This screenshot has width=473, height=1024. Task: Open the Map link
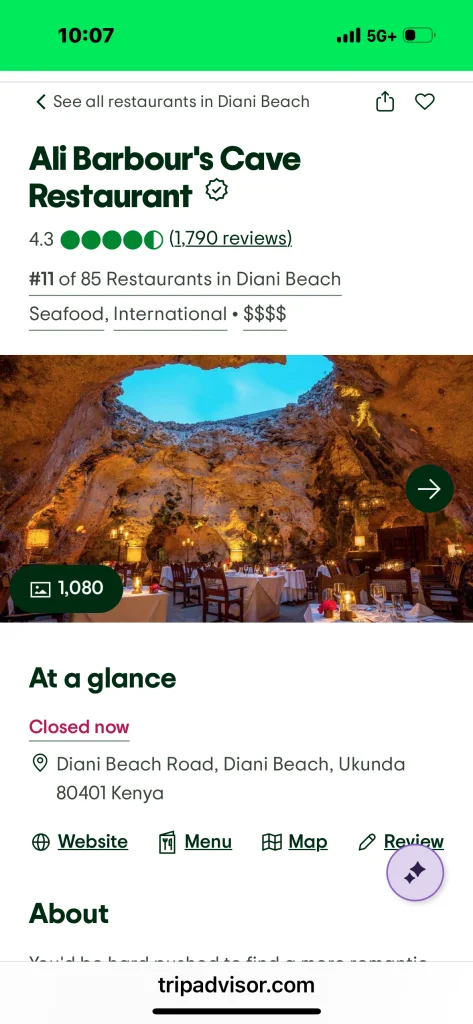(295, 842)
